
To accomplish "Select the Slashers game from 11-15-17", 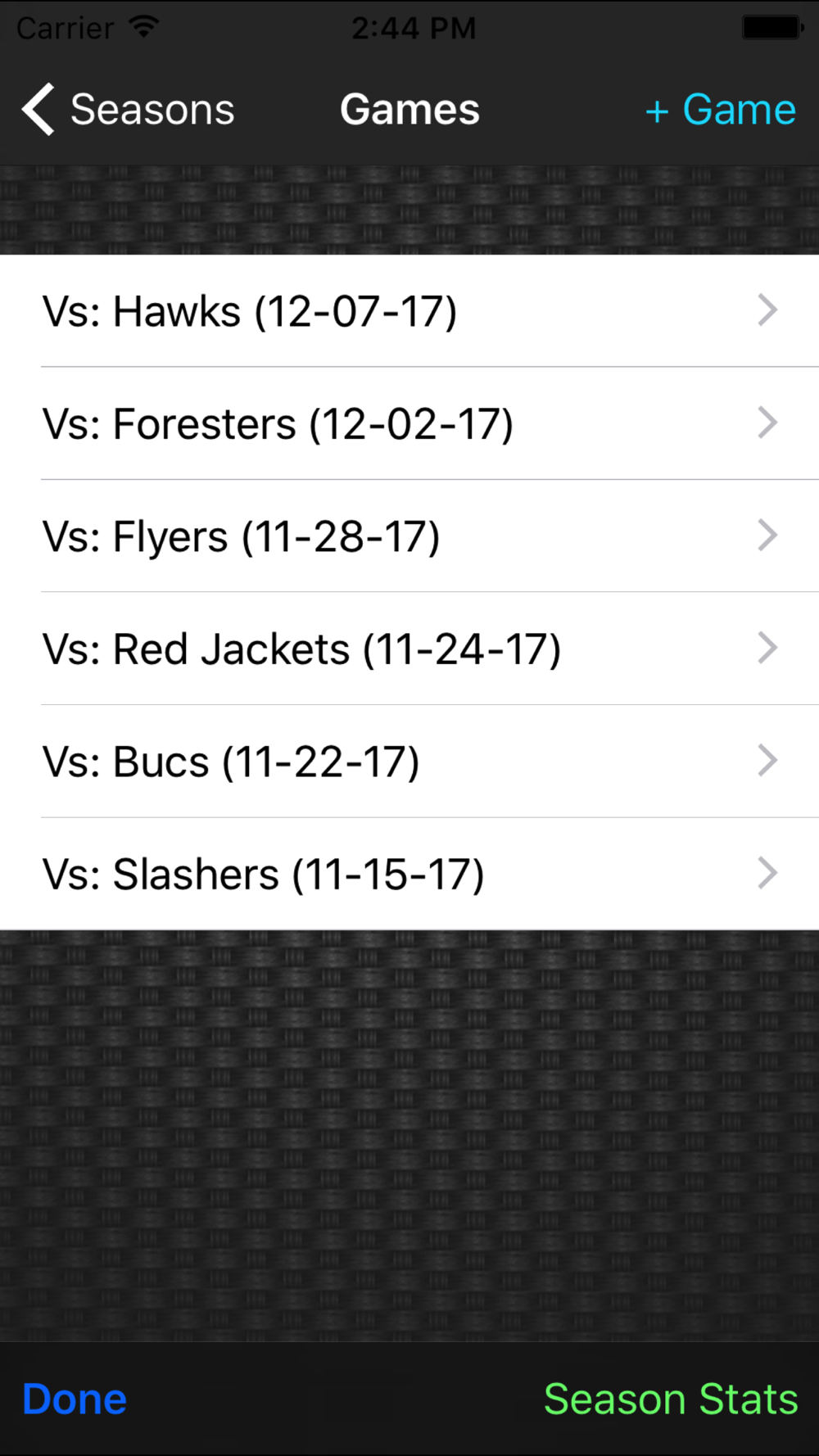I will pyautogui.click(x=409, y=874).
